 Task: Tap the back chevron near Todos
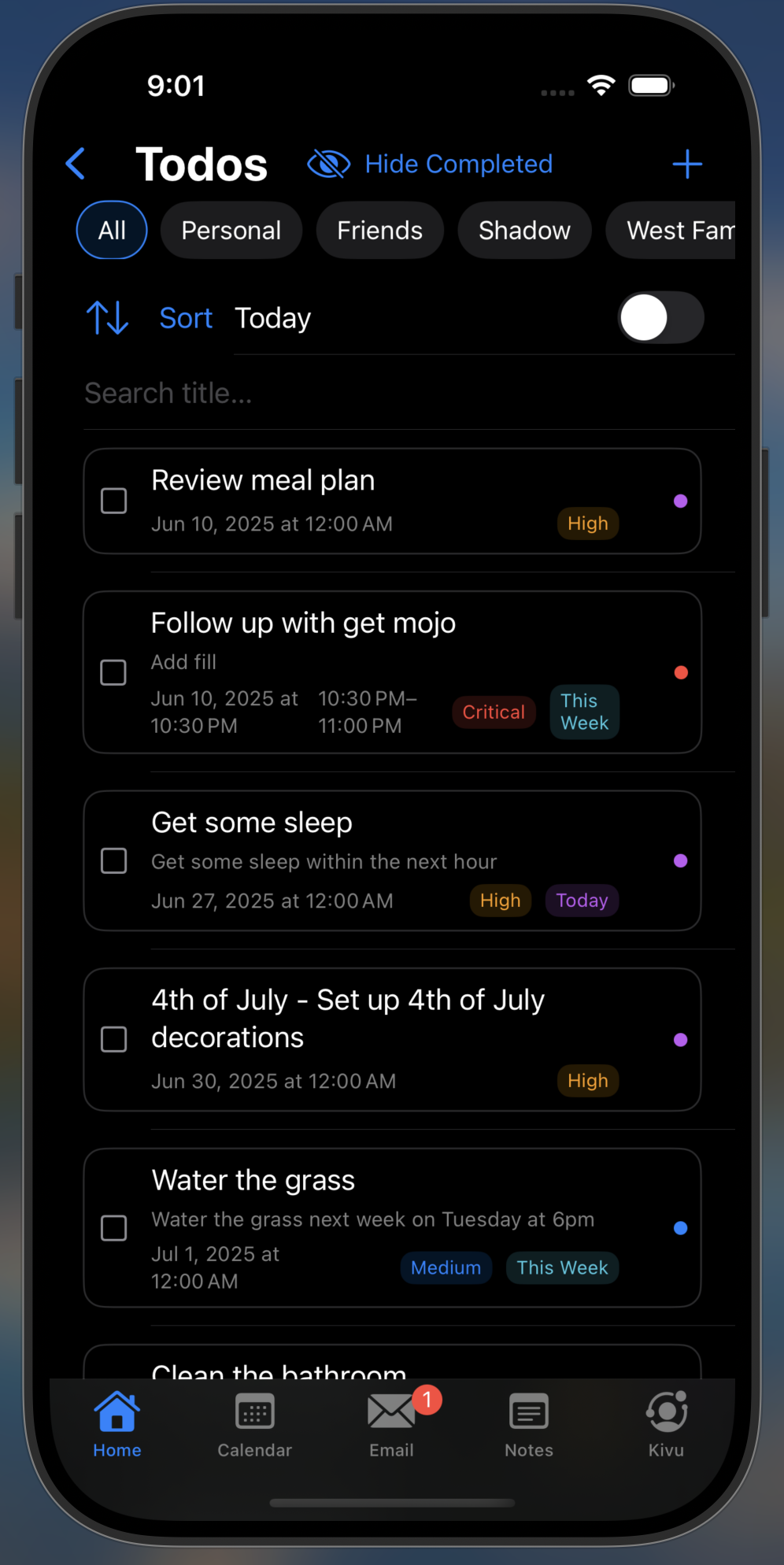point(75,164)
